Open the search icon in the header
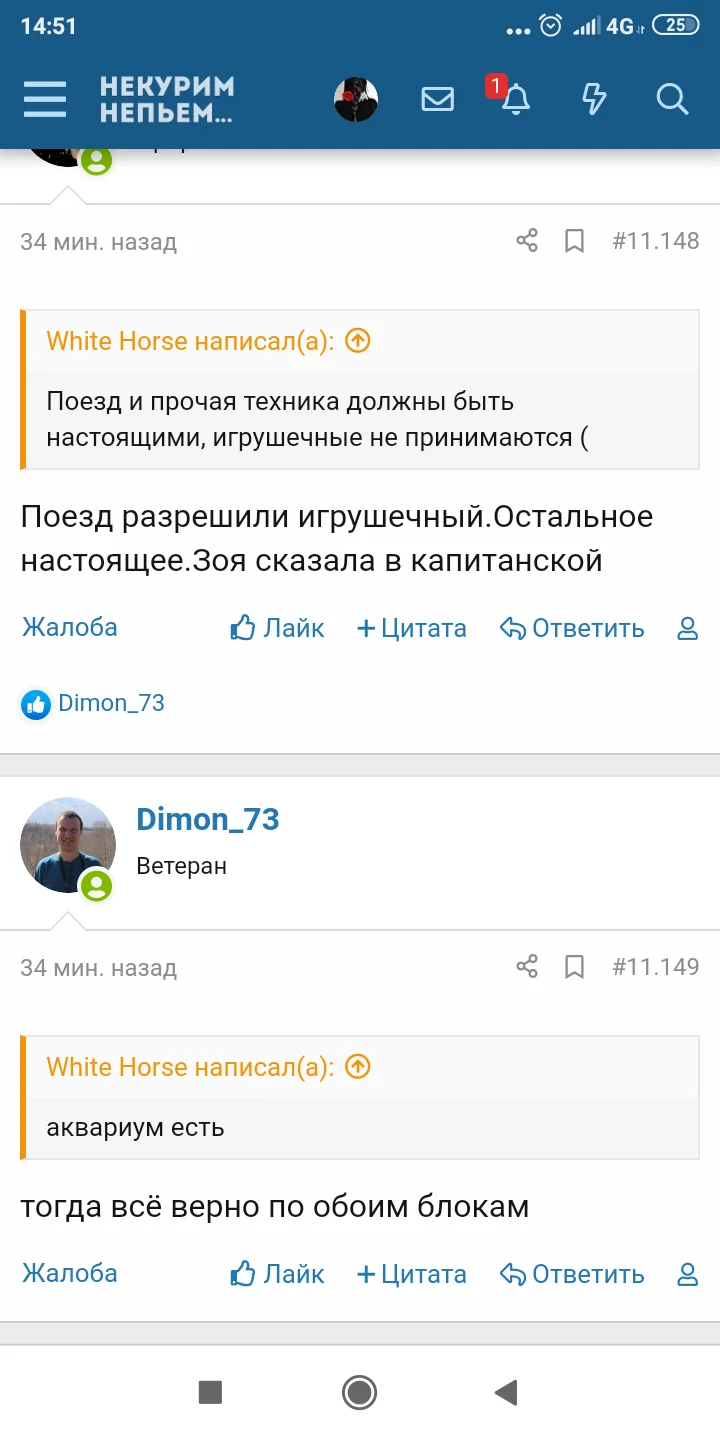 [x=672, y=99]
